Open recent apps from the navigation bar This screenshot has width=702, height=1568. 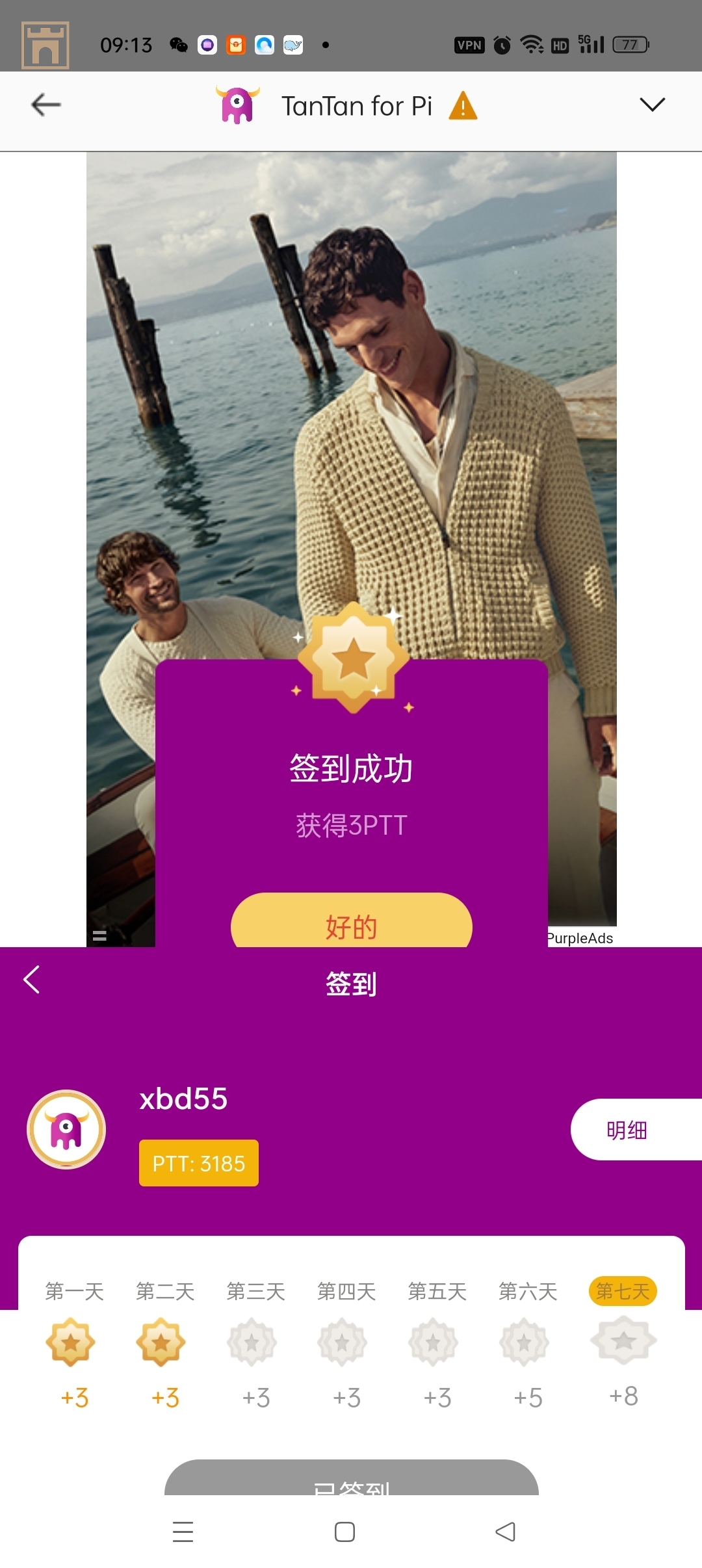pyautogui.click(x=183, y=1532)
